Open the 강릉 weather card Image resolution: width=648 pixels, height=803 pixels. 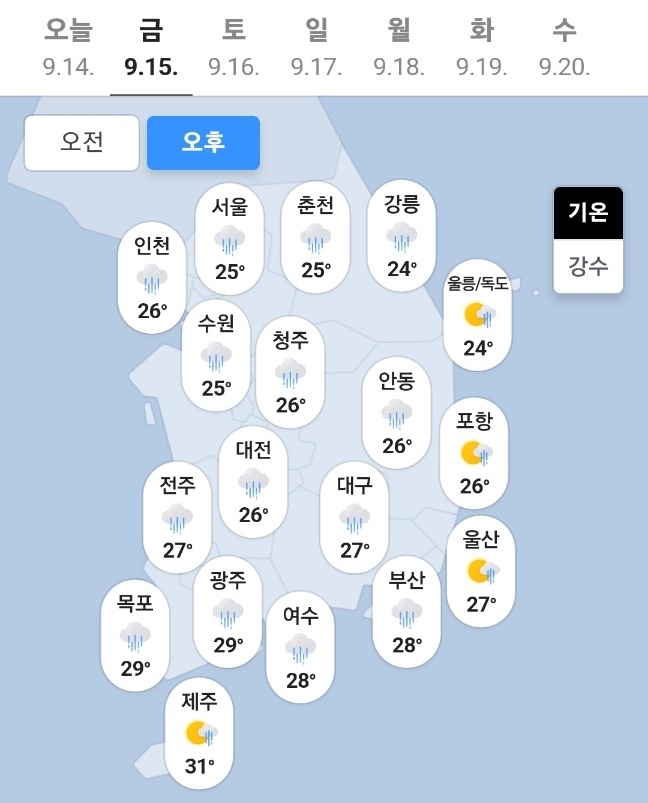point(402,236)
